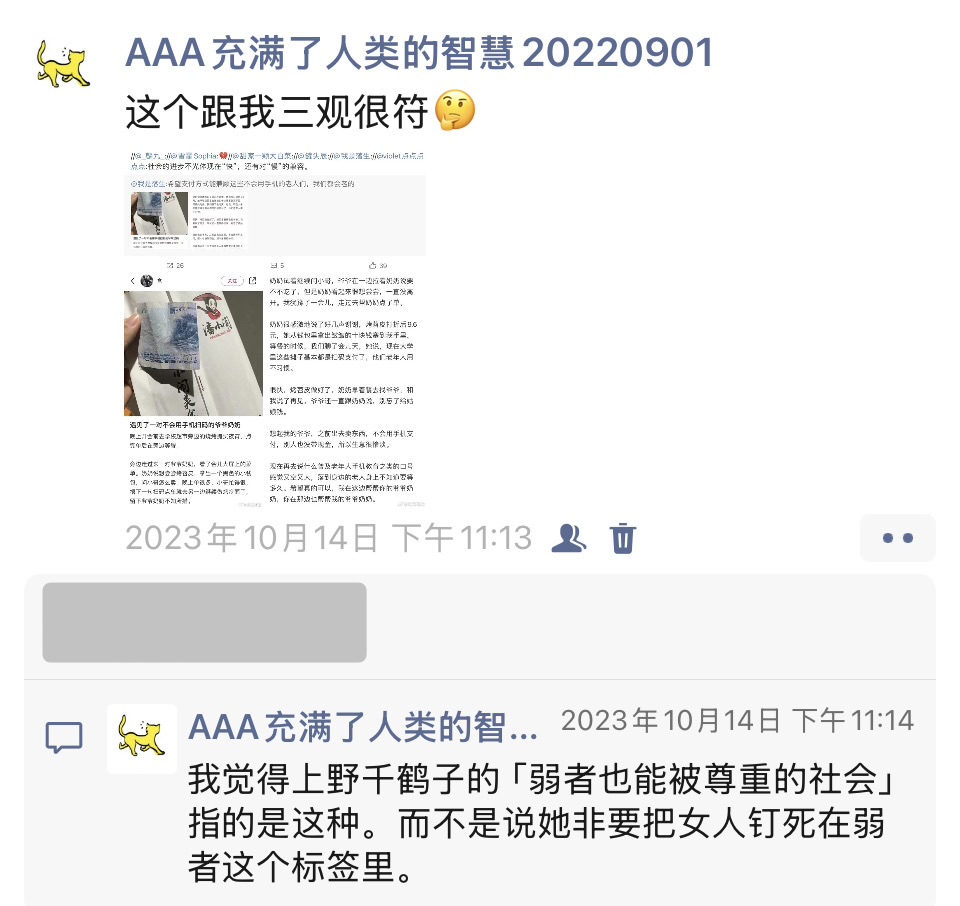This screenshot has height=906, width=960.
Task: Open AAA 充满了人类的智慧 20220901 profile name
Action: click(x=419, y=52)
